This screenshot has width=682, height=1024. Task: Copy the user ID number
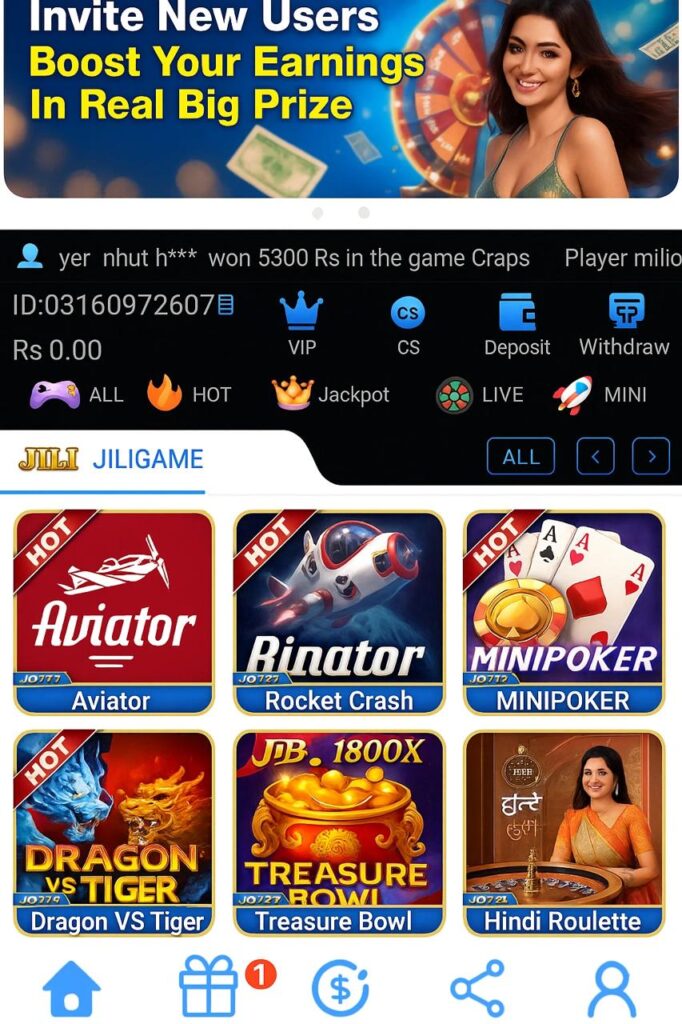[x=226, y=305]
